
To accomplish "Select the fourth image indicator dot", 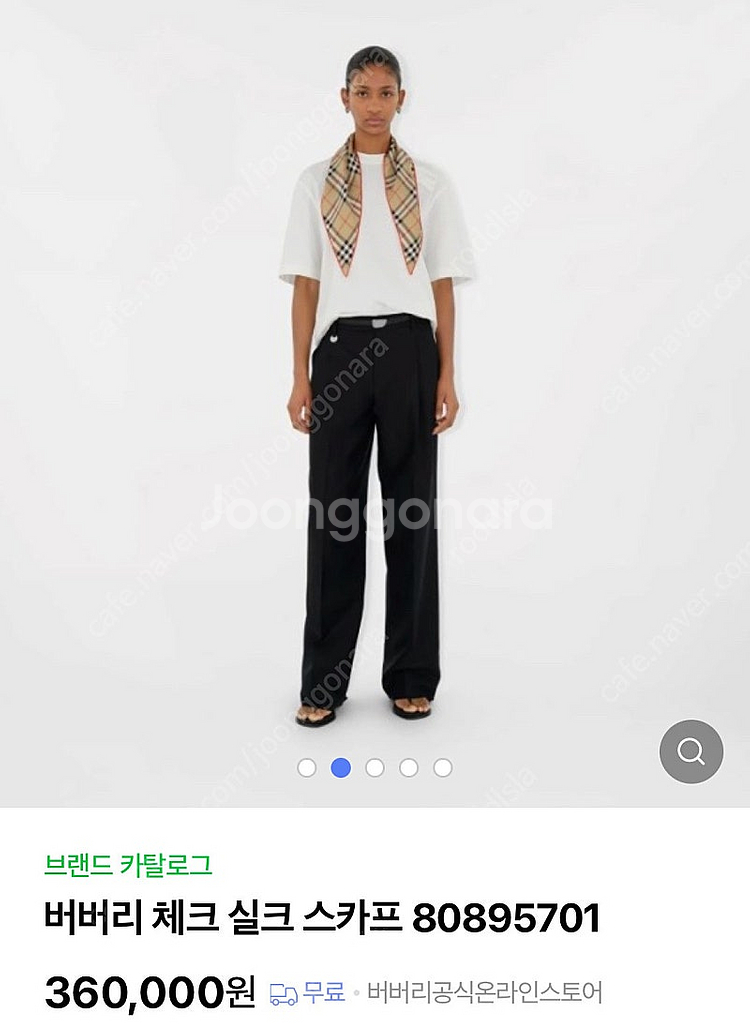I will (x=409, y=768).
